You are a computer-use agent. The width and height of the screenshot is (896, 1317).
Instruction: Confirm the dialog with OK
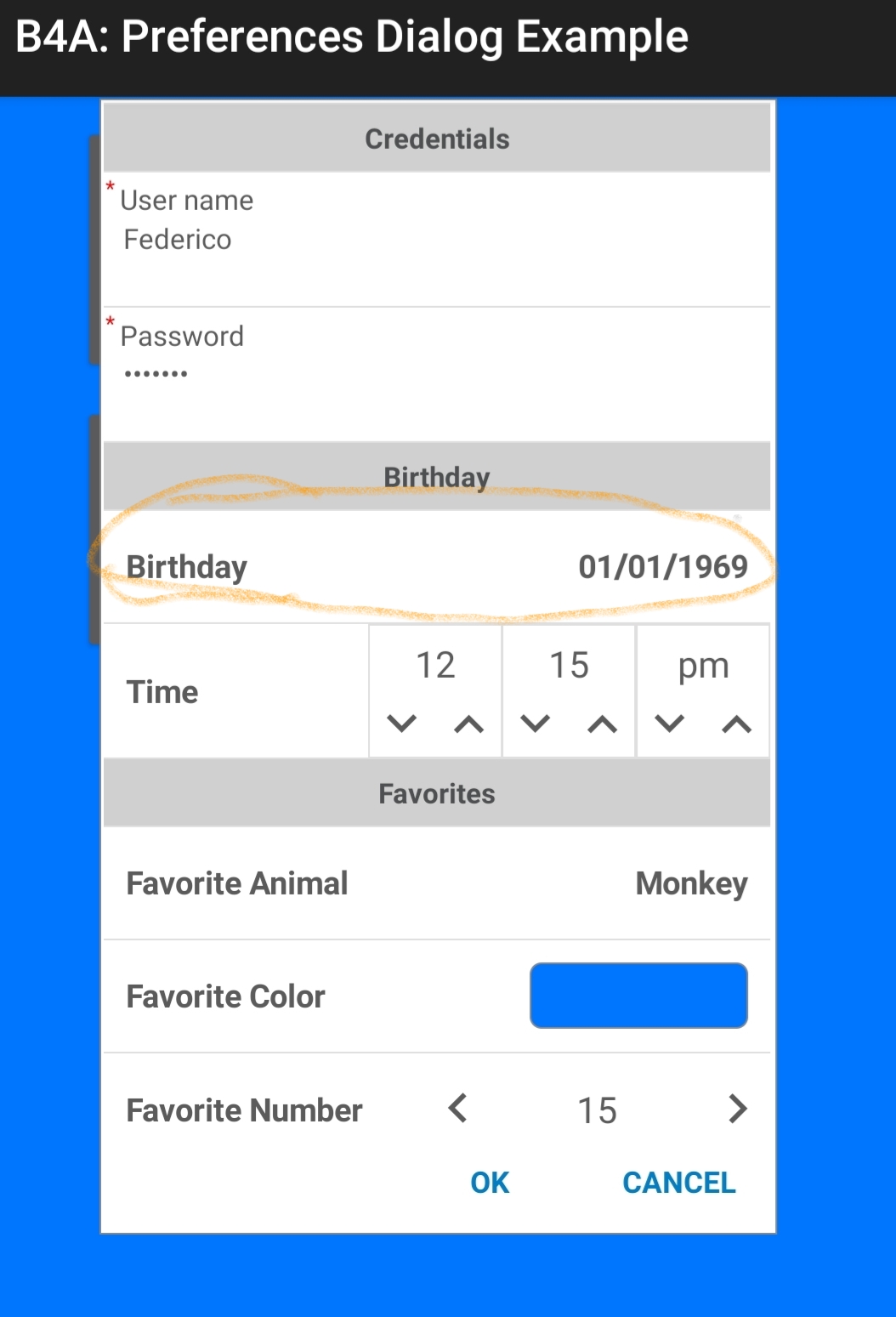490,1183
